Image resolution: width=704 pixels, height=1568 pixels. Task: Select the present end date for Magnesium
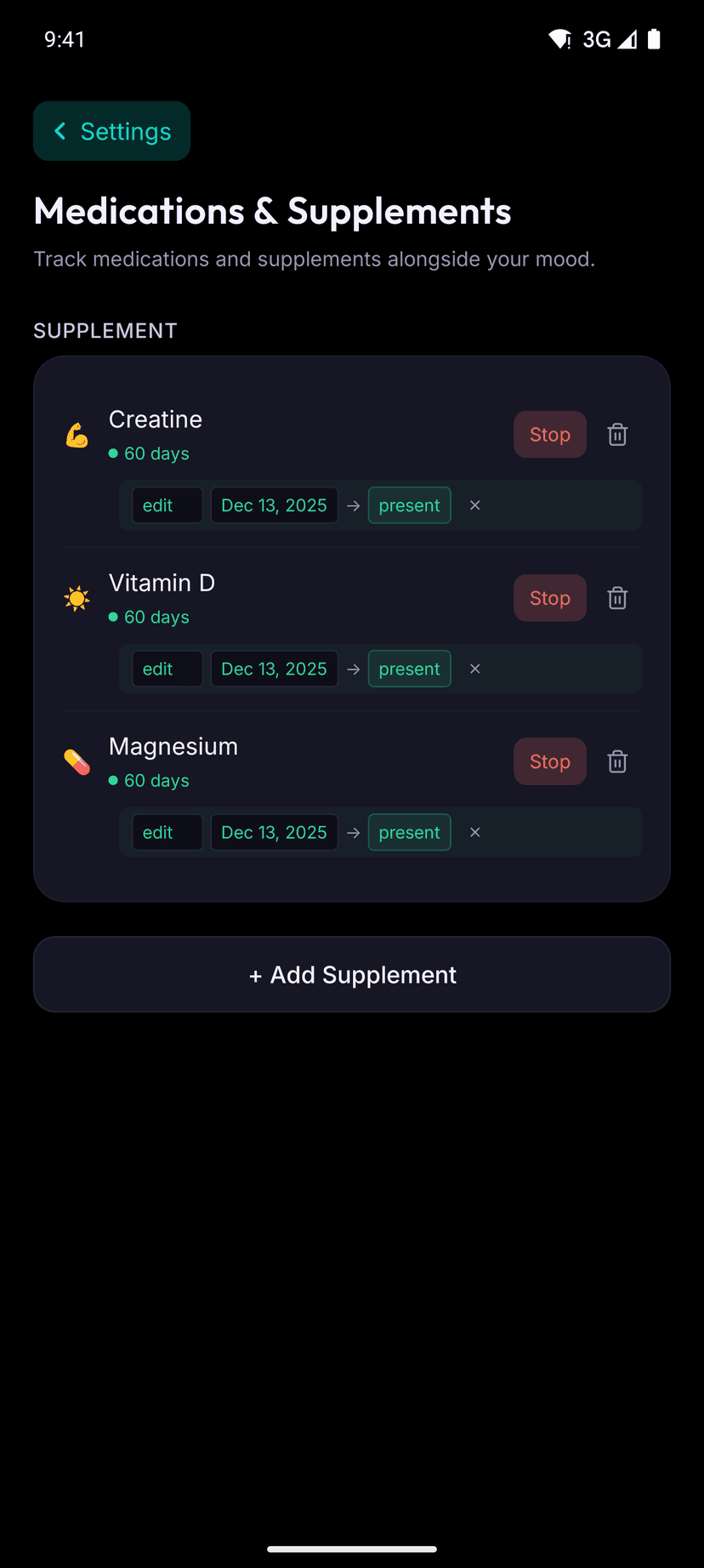tap(409, 832)
